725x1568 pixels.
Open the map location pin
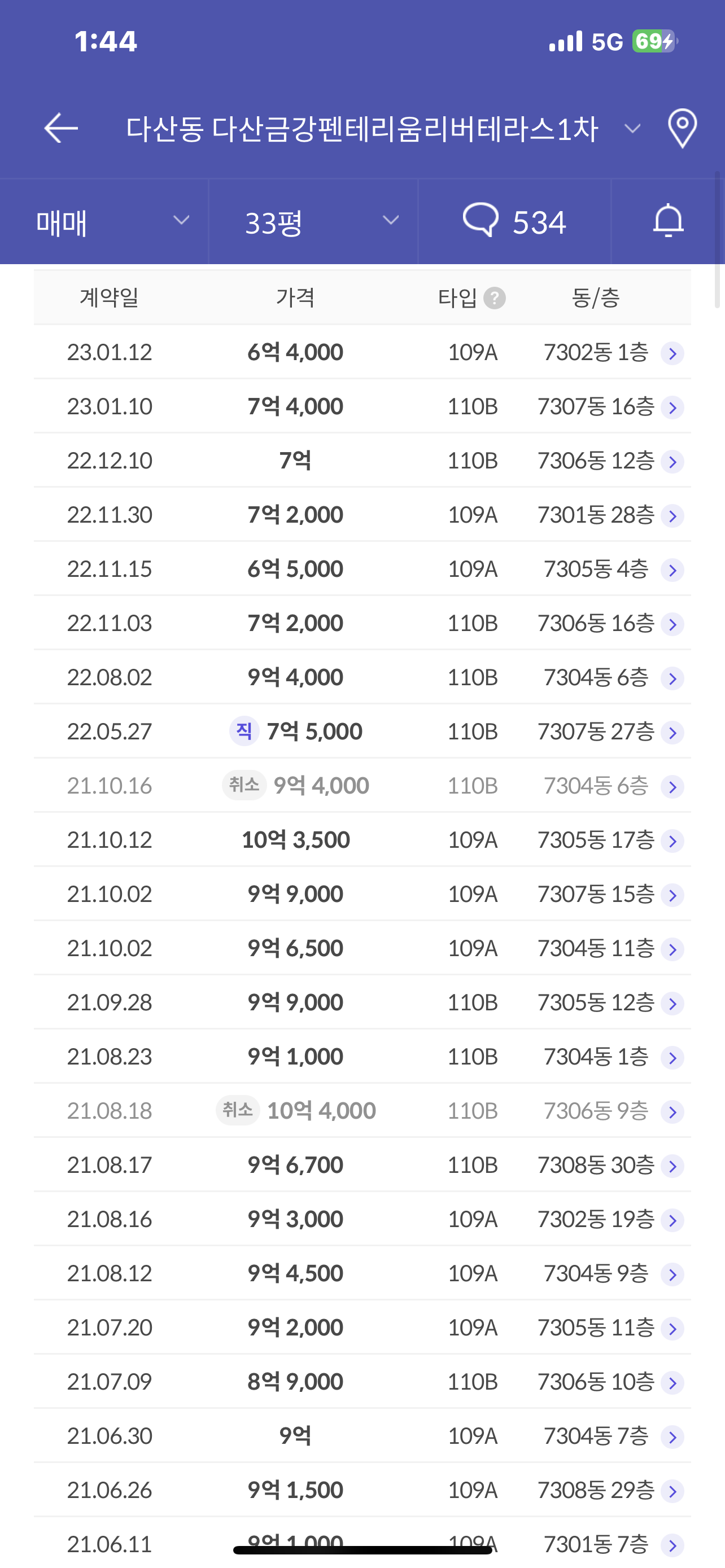682,129
